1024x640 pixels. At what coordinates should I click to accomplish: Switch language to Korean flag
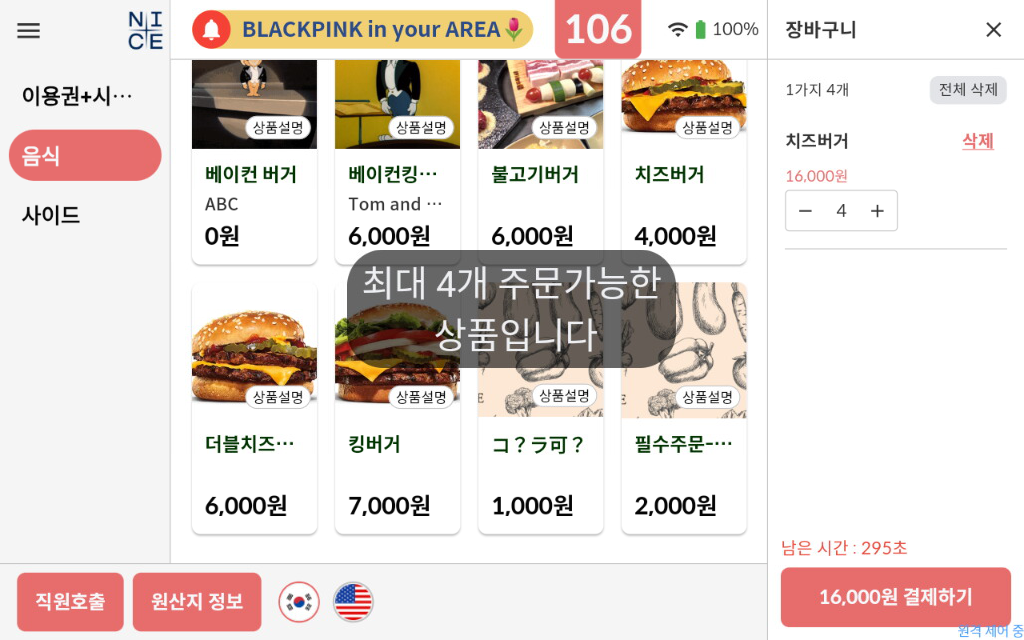(298, 602)
